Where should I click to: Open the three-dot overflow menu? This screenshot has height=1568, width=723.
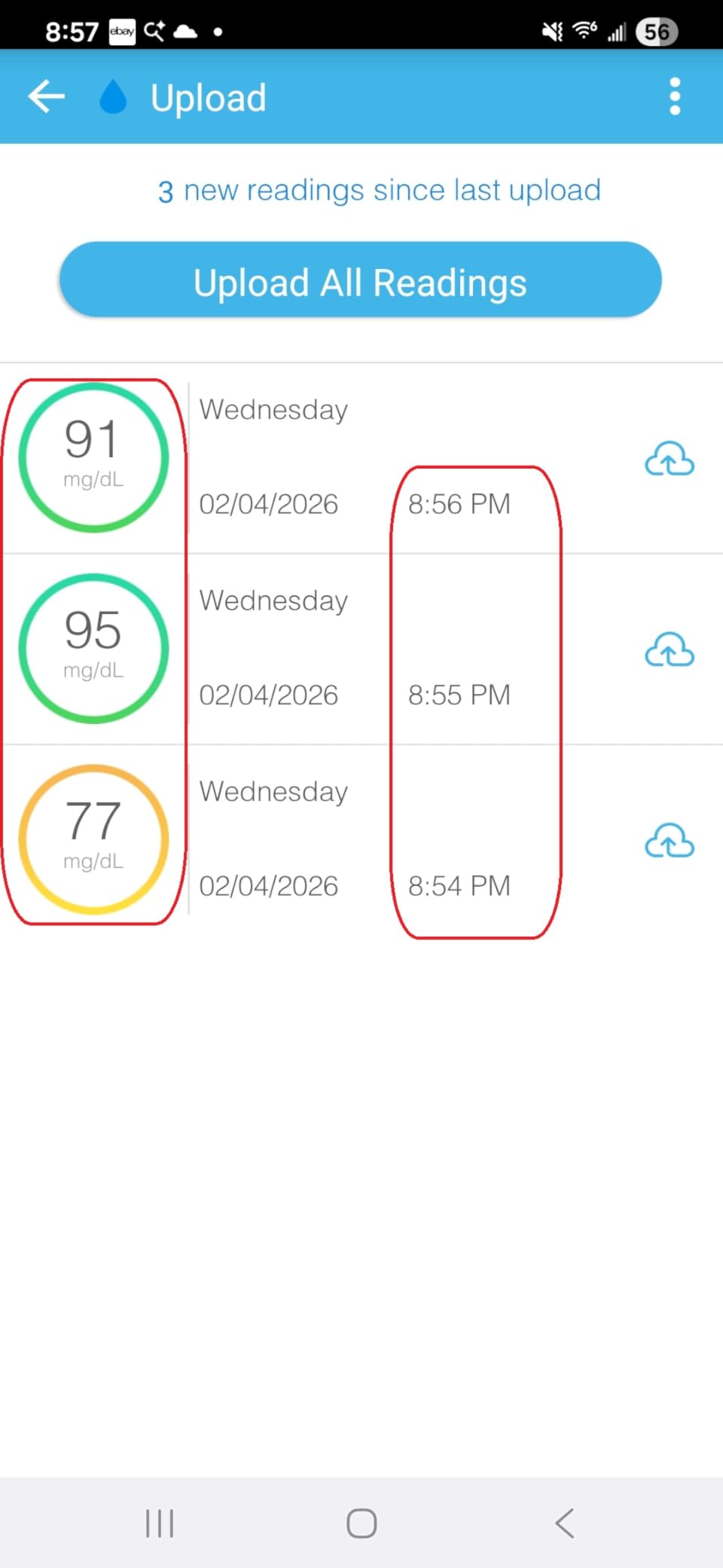675,96
